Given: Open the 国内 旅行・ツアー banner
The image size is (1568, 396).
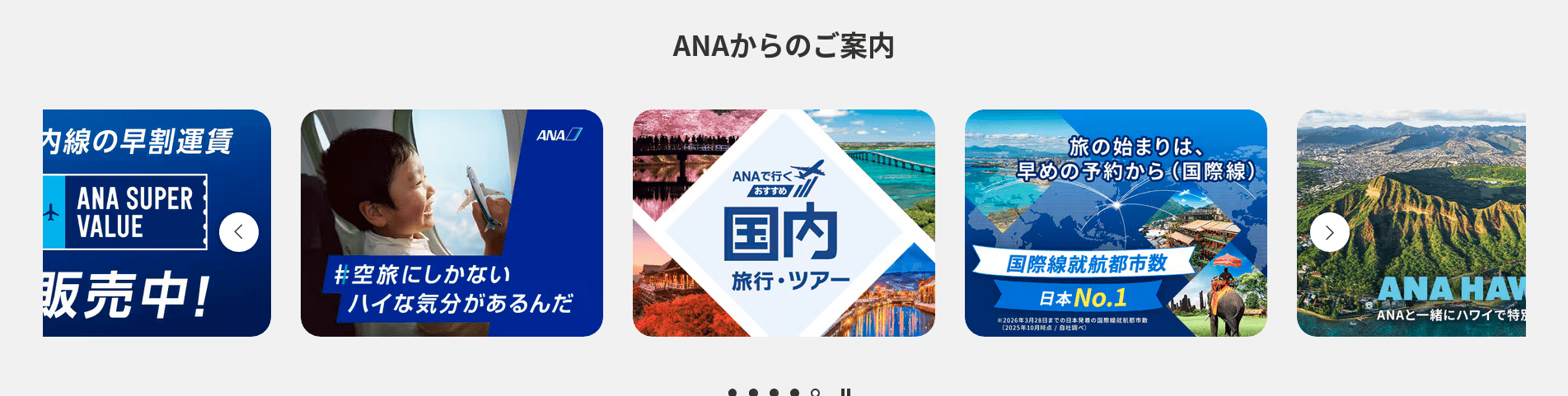Looking at the screenshot, I should tap(784, 223).
